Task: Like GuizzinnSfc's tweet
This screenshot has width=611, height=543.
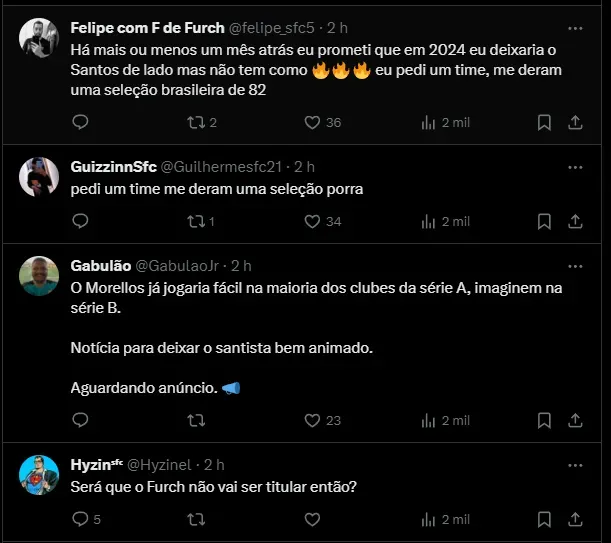Action: pyautogui.click(x=312, y=221)
